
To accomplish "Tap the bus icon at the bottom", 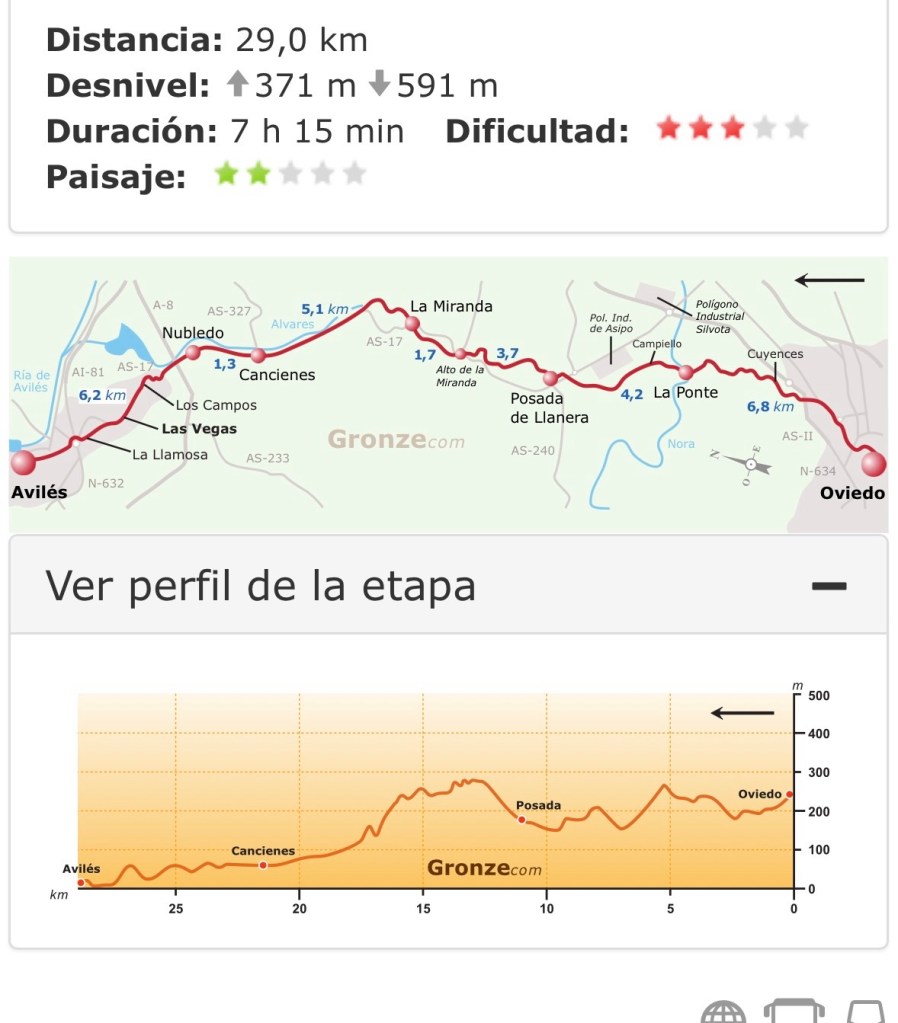I will click(794, 1012).
